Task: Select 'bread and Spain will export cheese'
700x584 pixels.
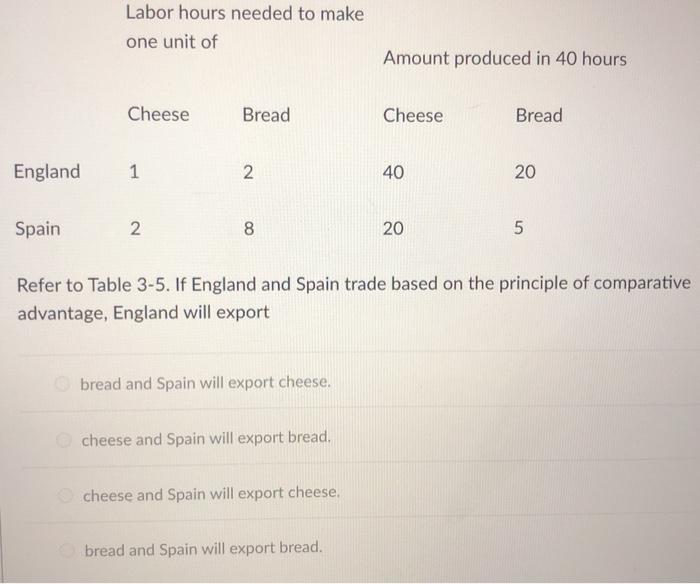Action: pyautogui.click(x=64, y=383)
